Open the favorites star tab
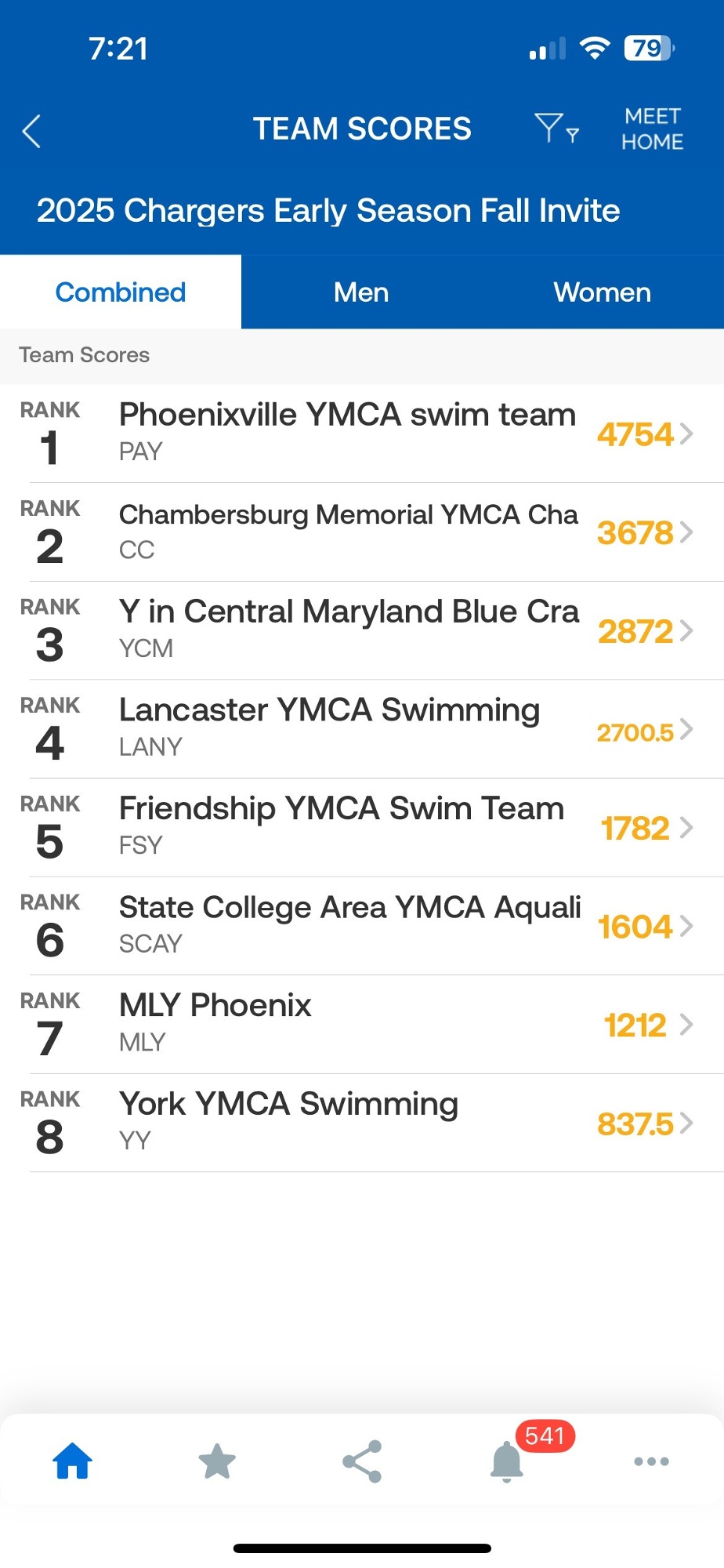The width and height of the screenshot is (724, 1568). point(217,1461)
